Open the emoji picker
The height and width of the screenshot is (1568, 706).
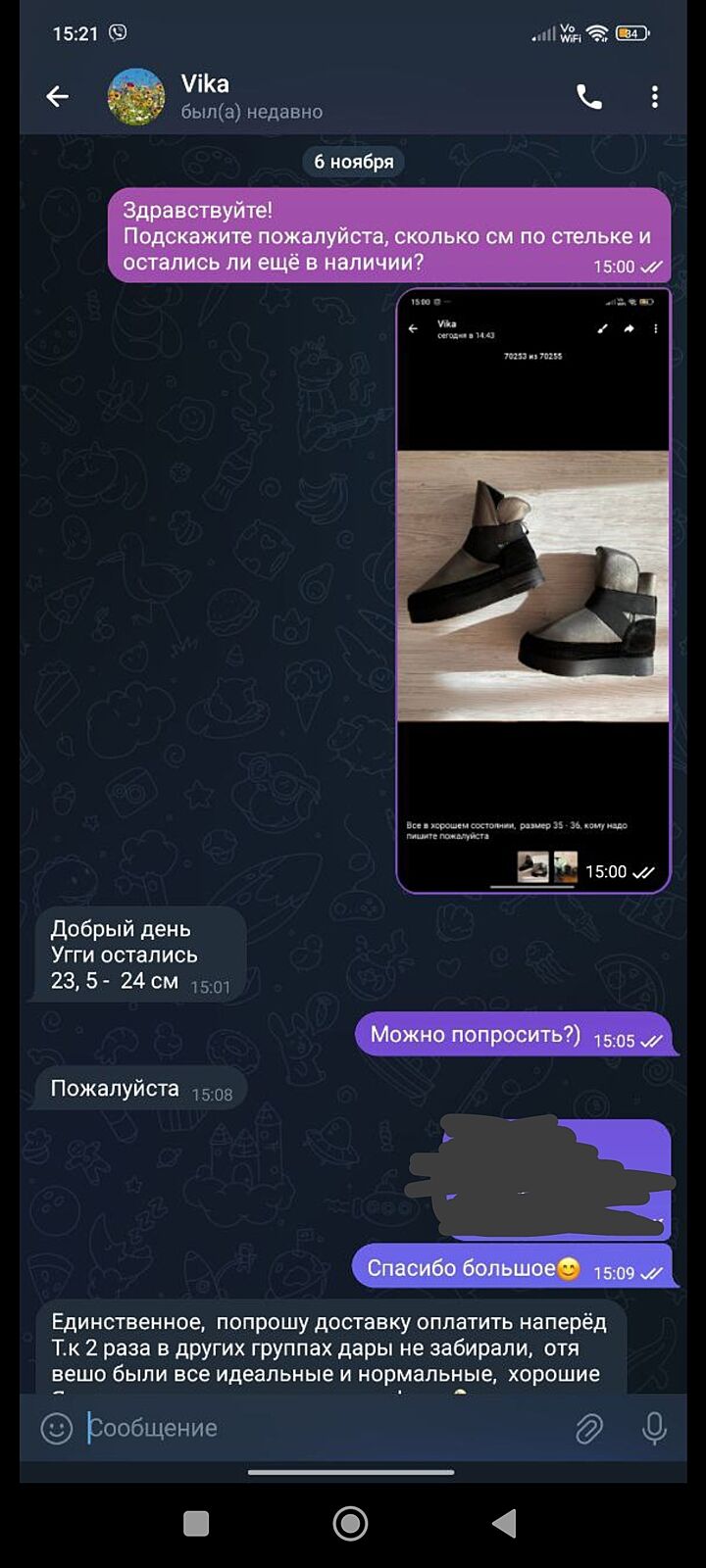[57, 1428]
